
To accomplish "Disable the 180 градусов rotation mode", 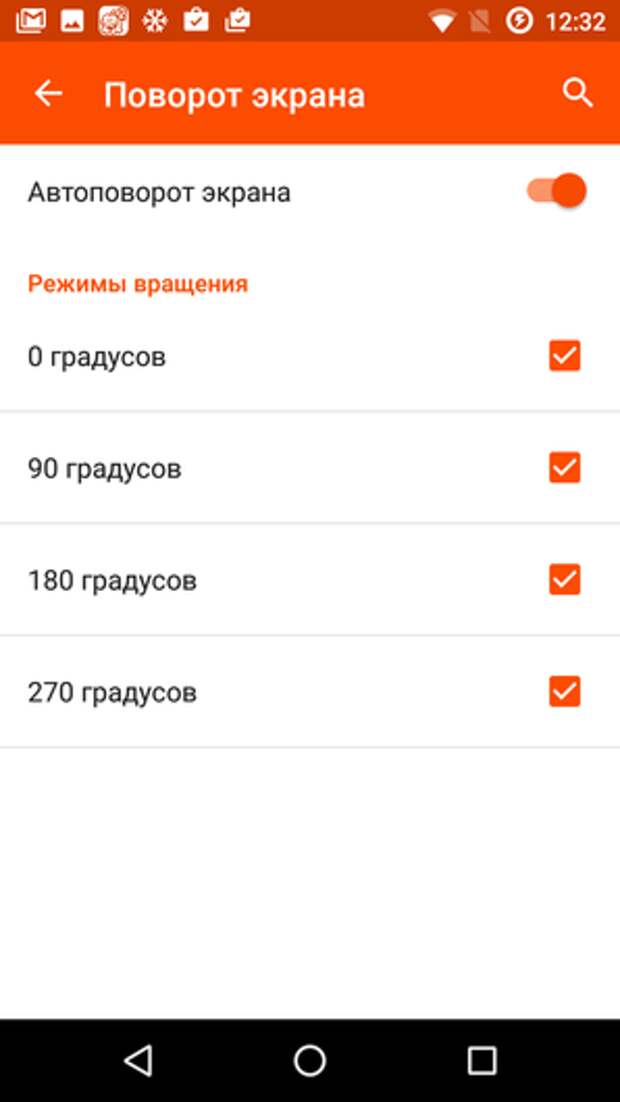I will tap(564, 580).
